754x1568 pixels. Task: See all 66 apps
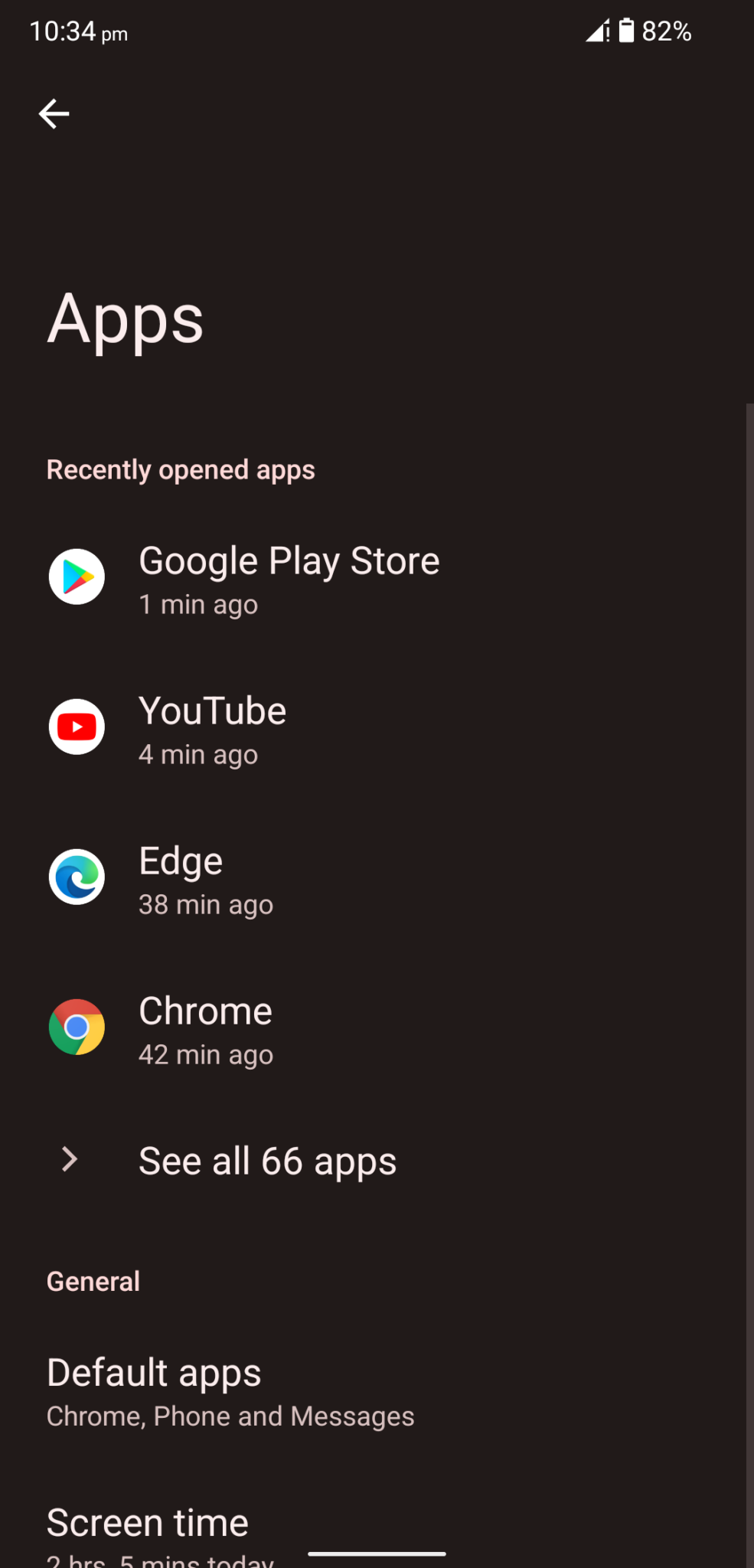(x=267, y=1161)
